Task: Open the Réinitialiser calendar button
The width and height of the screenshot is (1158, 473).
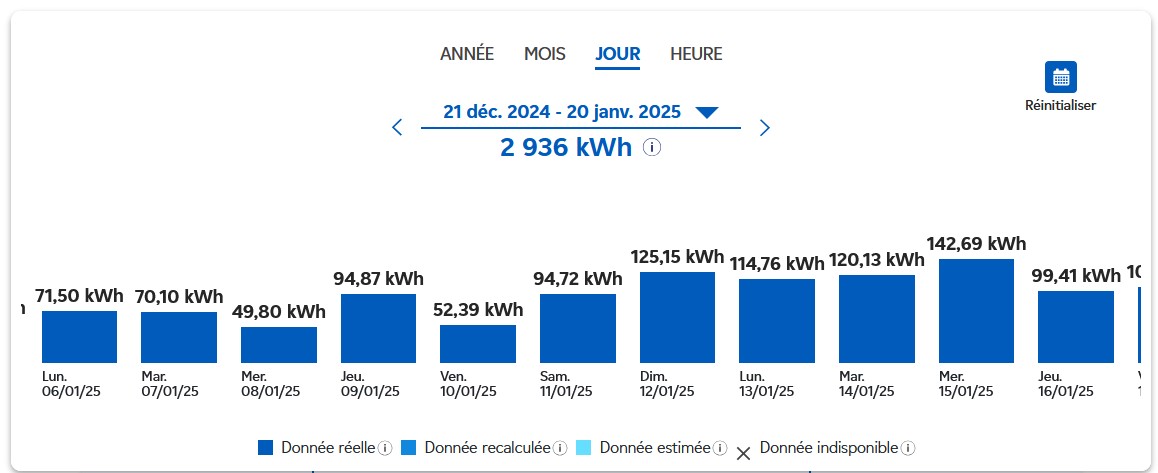Action: click(x=1061, y=77)
